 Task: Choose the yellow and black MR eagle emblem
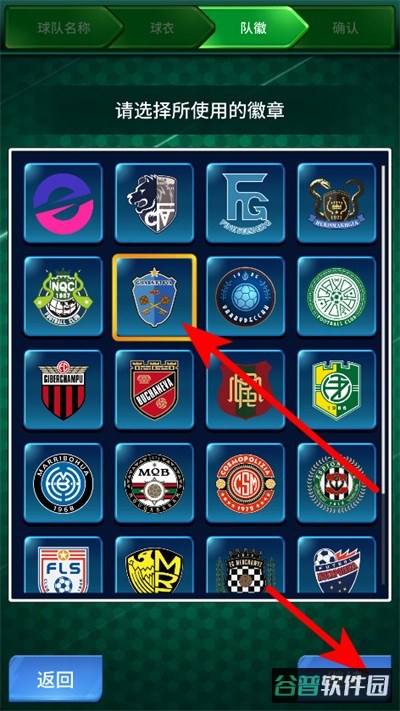coord(154,567)
